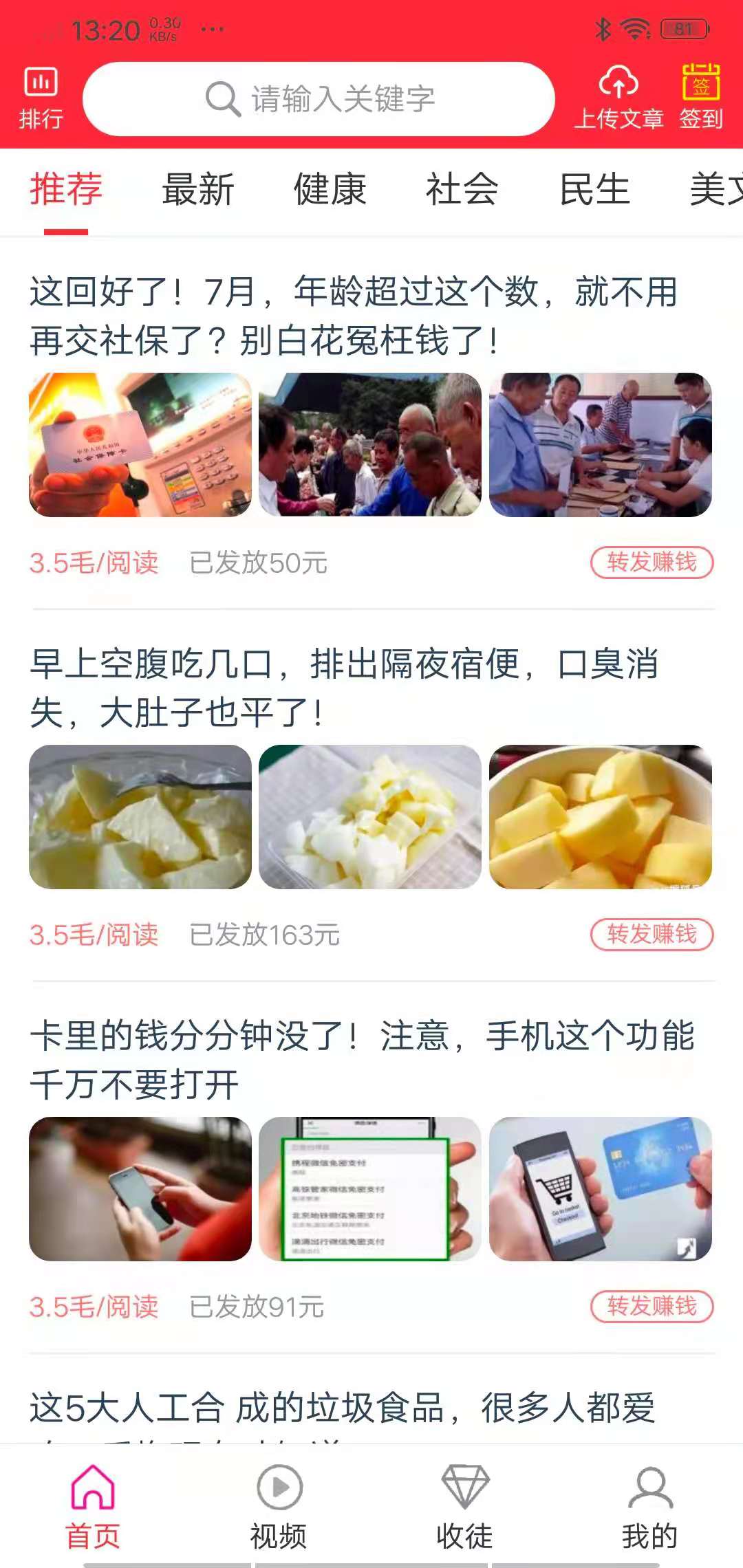Tap 转发赚钱 on the 社保 article
743x1568 pixels.
click(x=652, y=563)
